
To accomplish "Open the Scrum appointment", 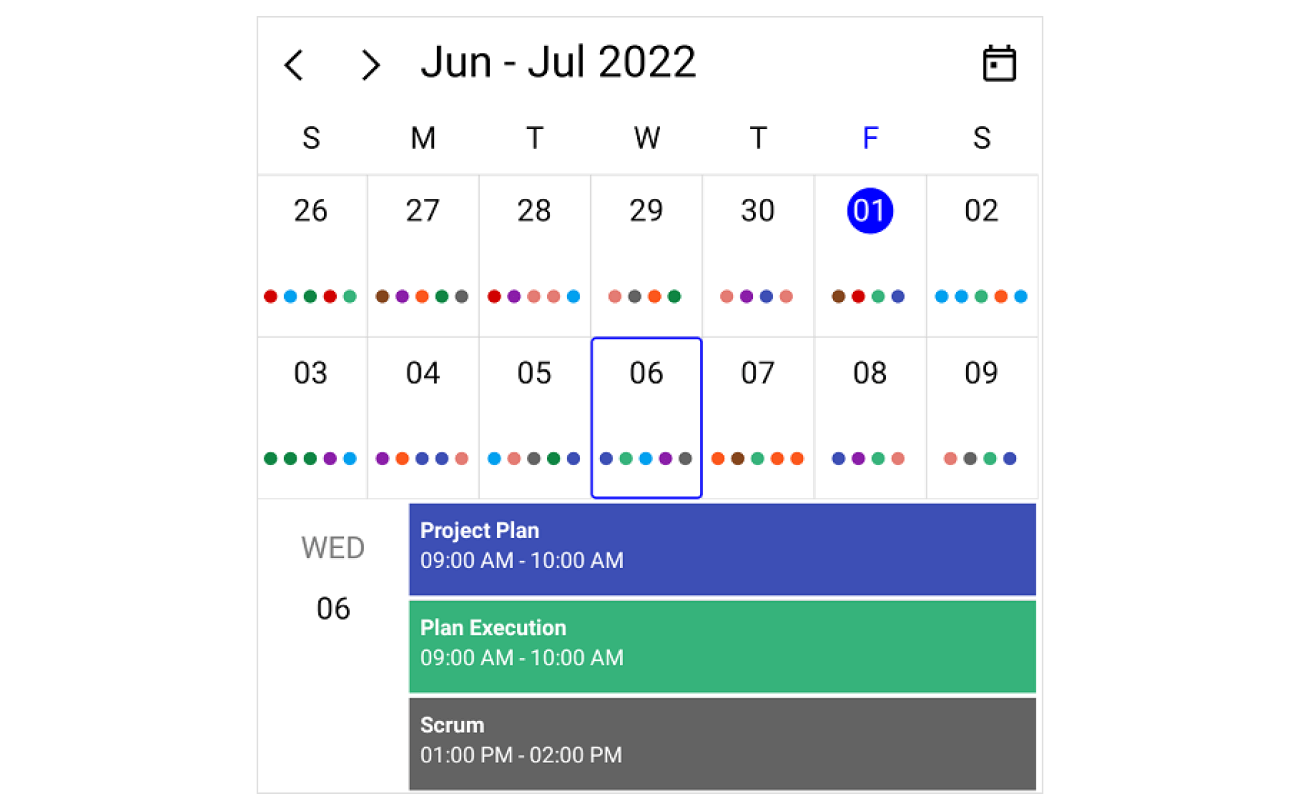I will (722, 742).
